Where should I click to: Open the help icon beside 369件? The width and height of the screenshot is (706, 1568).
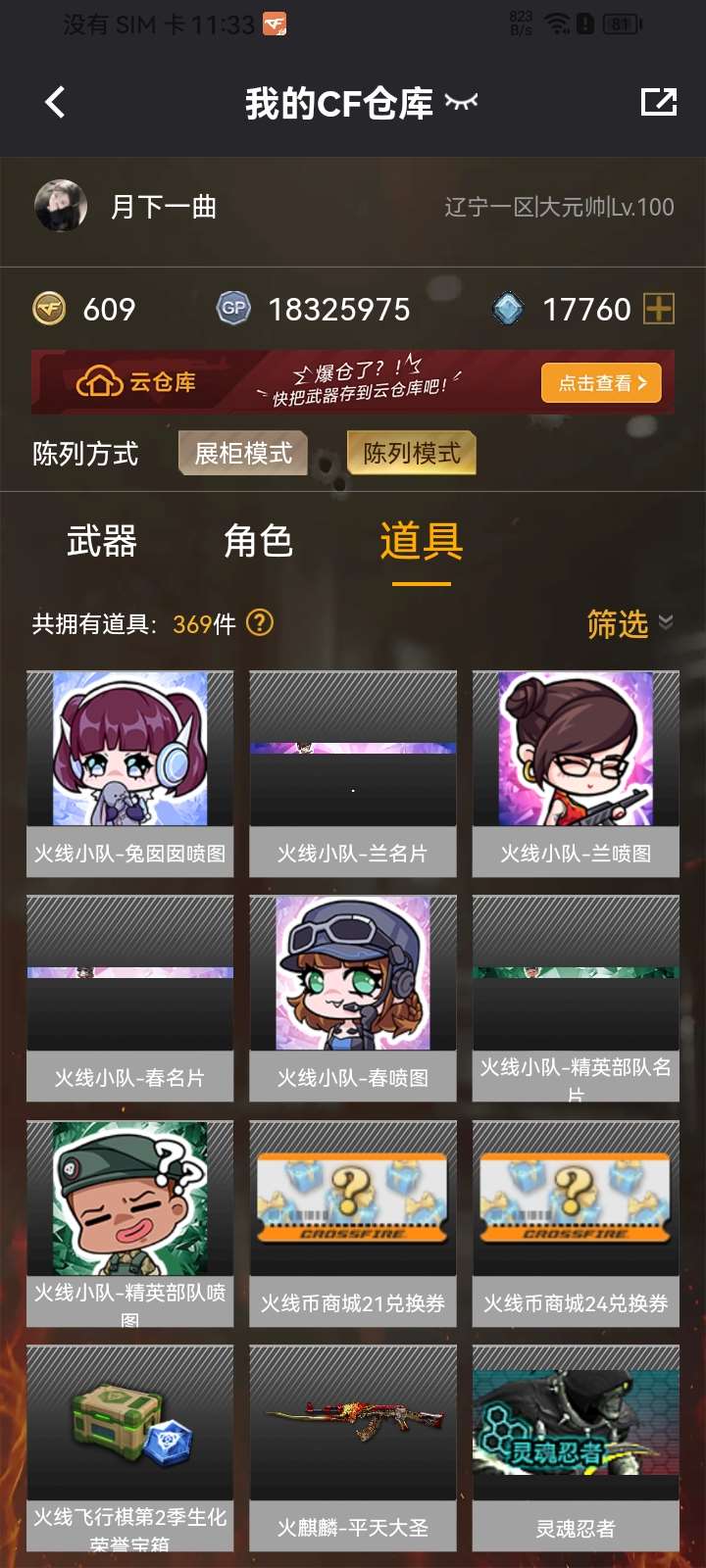click(260, 622)
